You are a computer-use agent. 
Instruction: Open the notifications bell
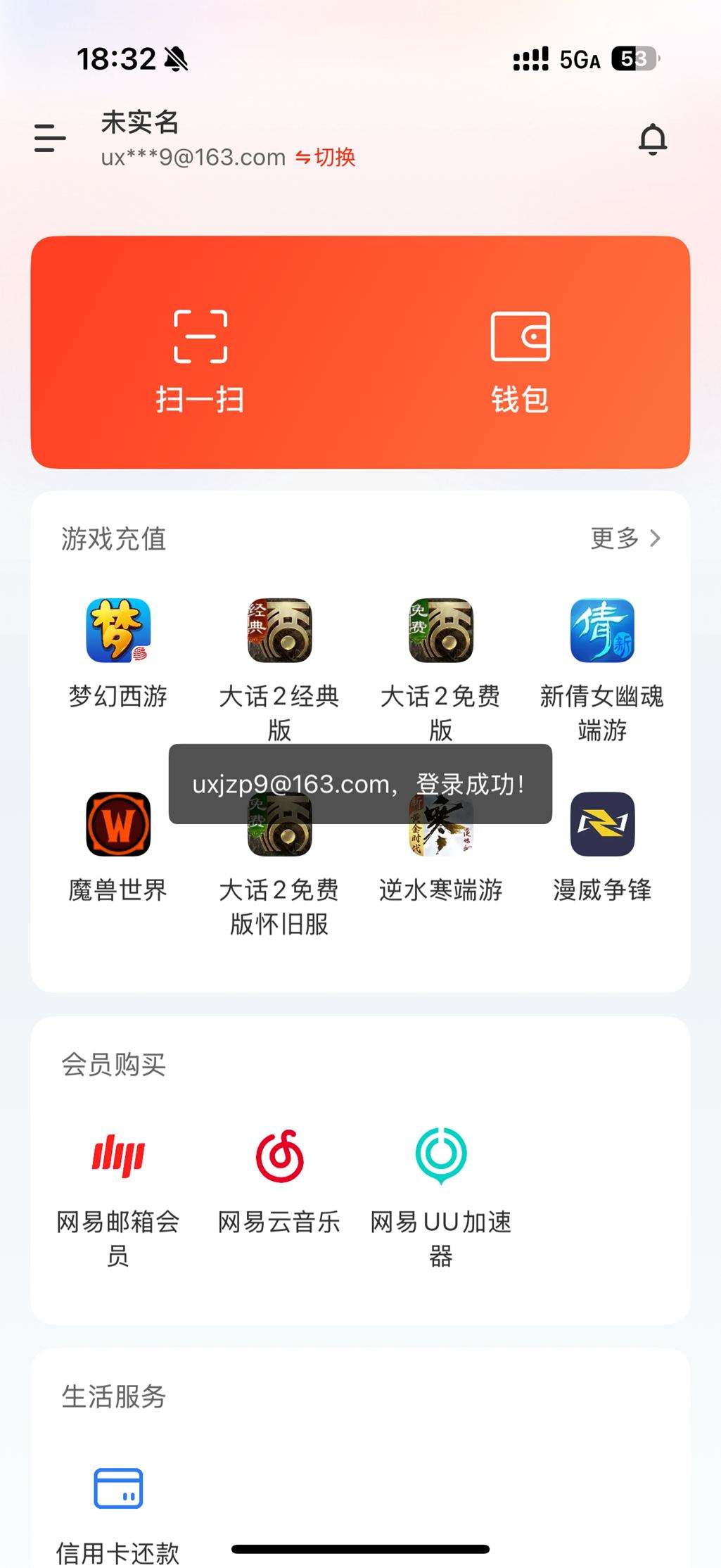(652, 139)
